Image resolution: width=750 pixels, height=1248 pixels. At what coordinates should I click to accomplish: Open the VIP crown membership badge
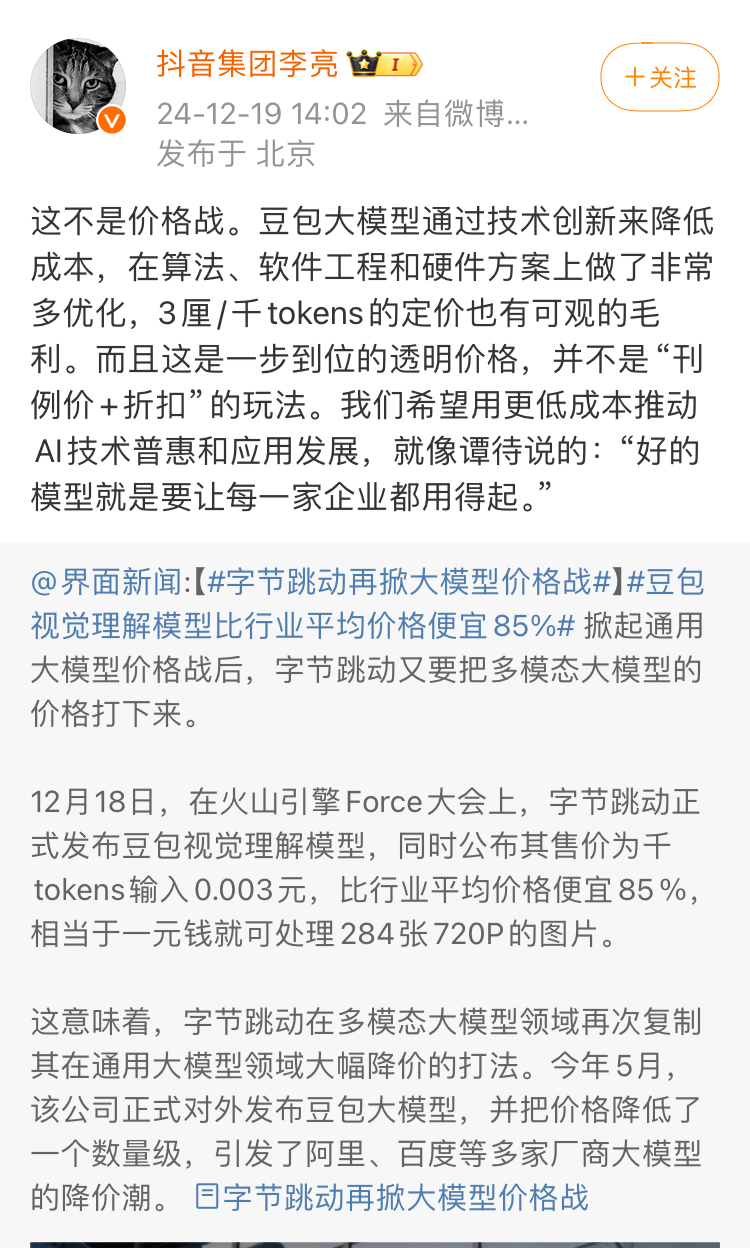(x=385, y=65)
